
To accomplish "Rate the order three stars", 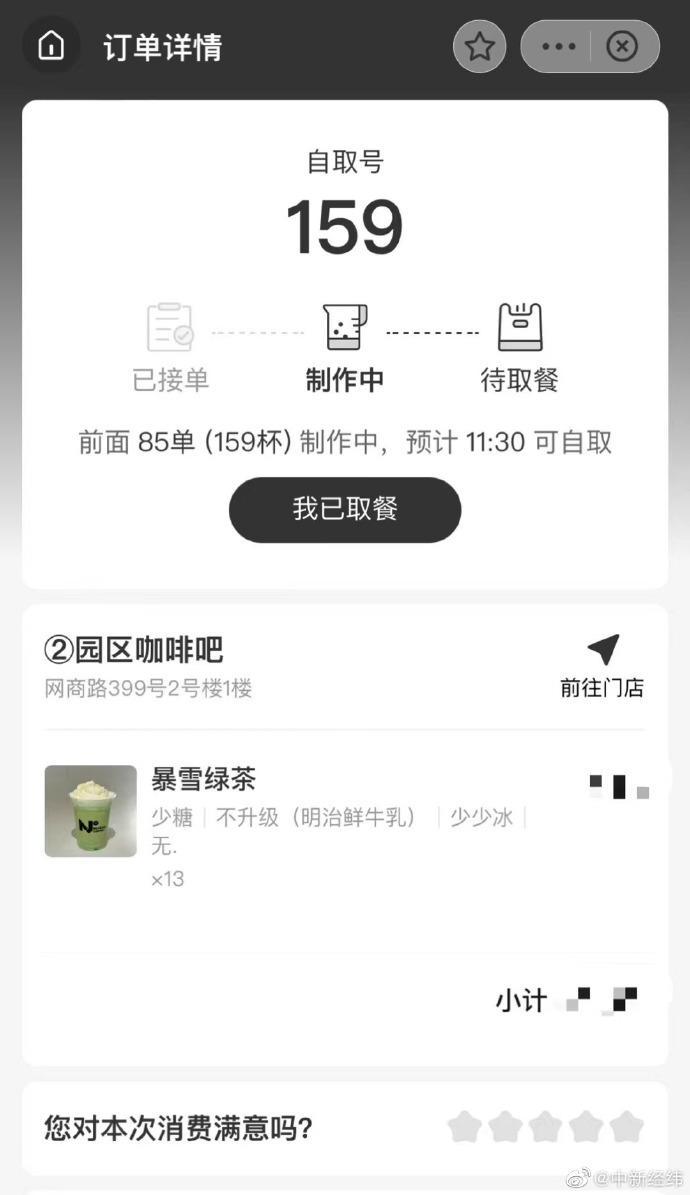I will (x=545, y=1127).
